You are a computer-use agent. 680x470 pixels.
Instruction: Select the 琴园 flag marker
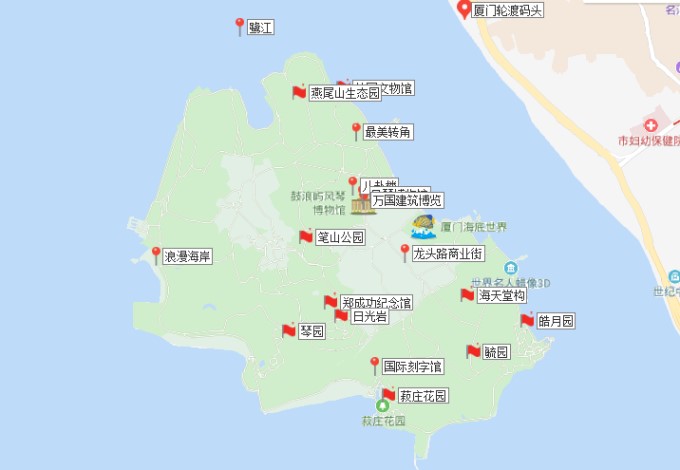[x=289, y=331]
